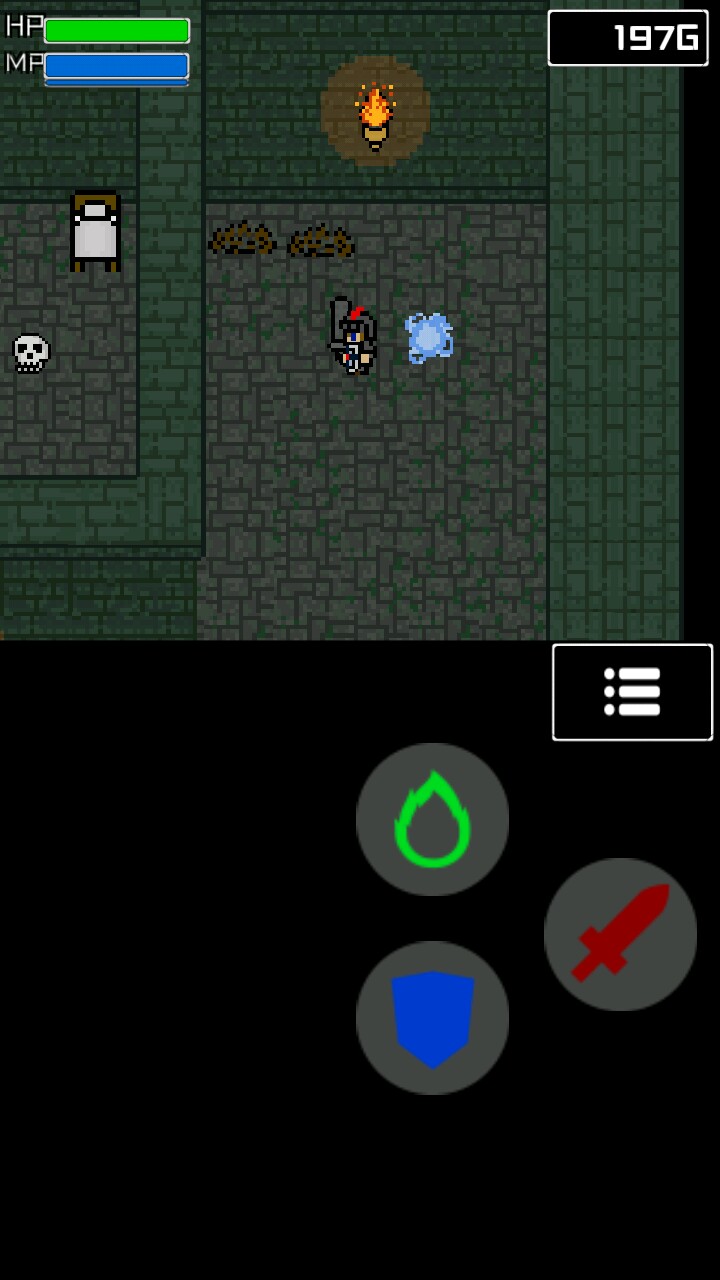720x1280 pixels.
Task: Raise the blue shield to defend
Action: [x=432, y=1017]
